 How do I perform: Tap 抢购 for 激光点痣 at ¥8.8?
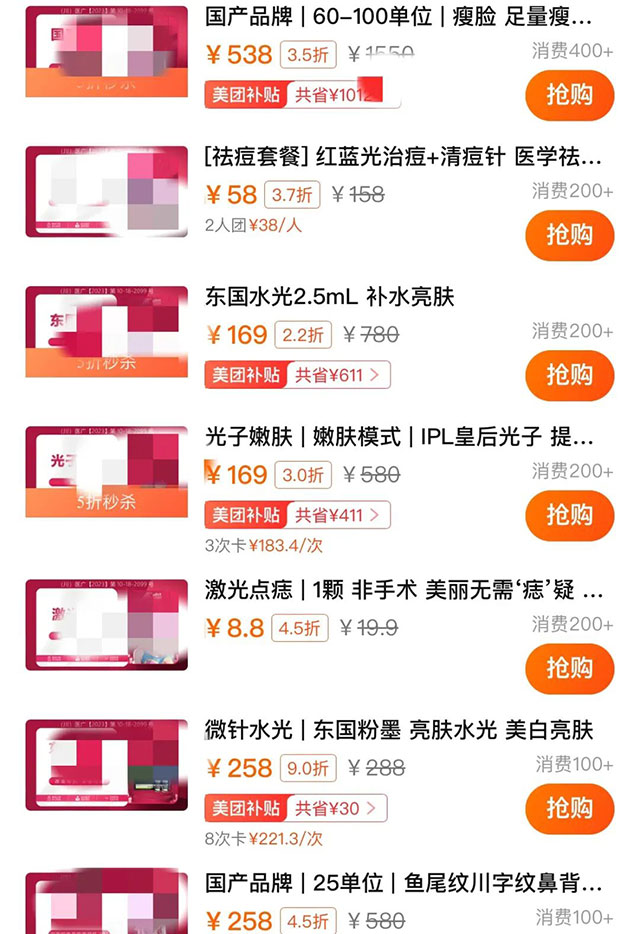point(569,668)
